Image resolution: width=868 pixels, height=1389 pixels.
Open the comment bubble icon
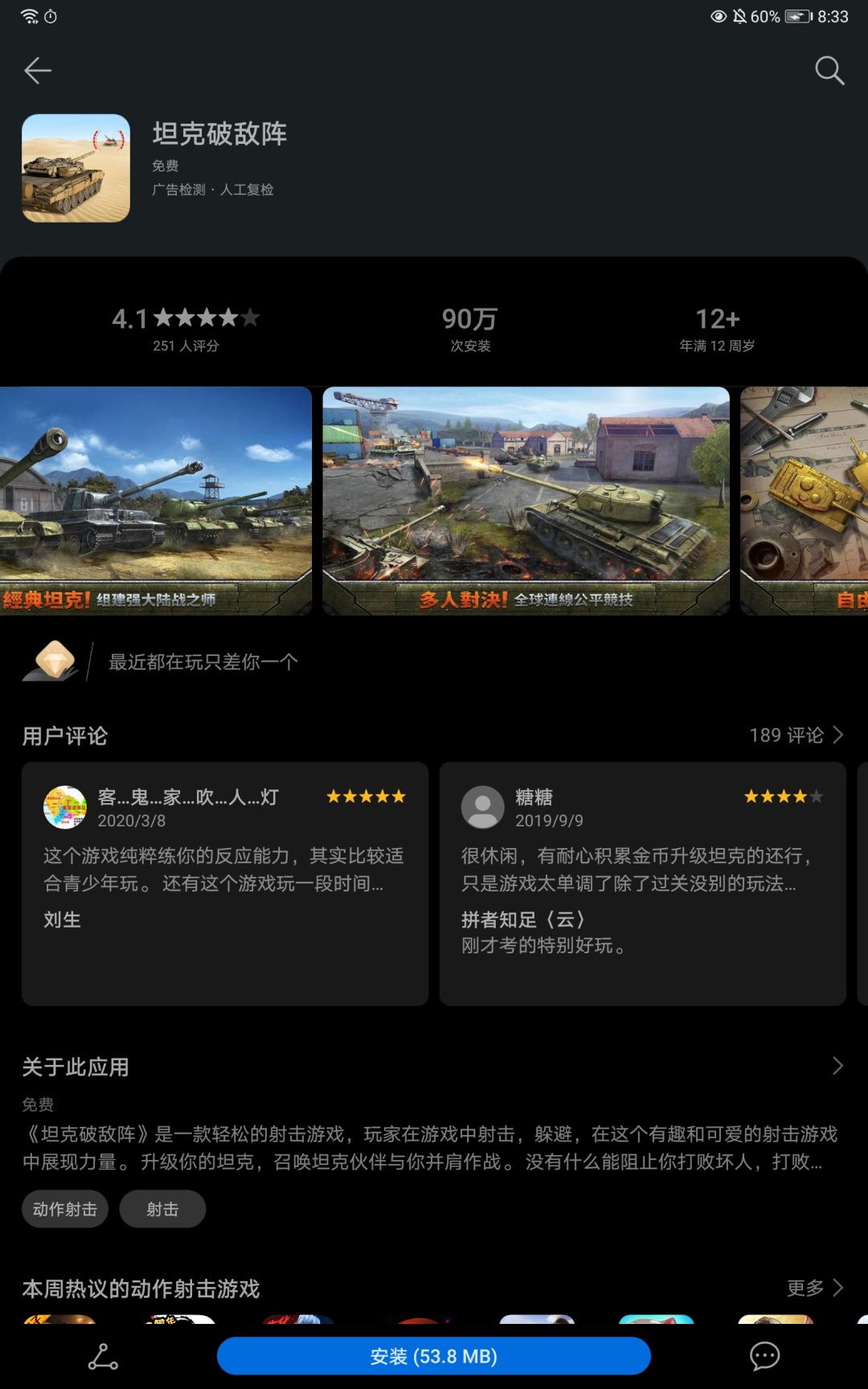(x=764, y=1356)
